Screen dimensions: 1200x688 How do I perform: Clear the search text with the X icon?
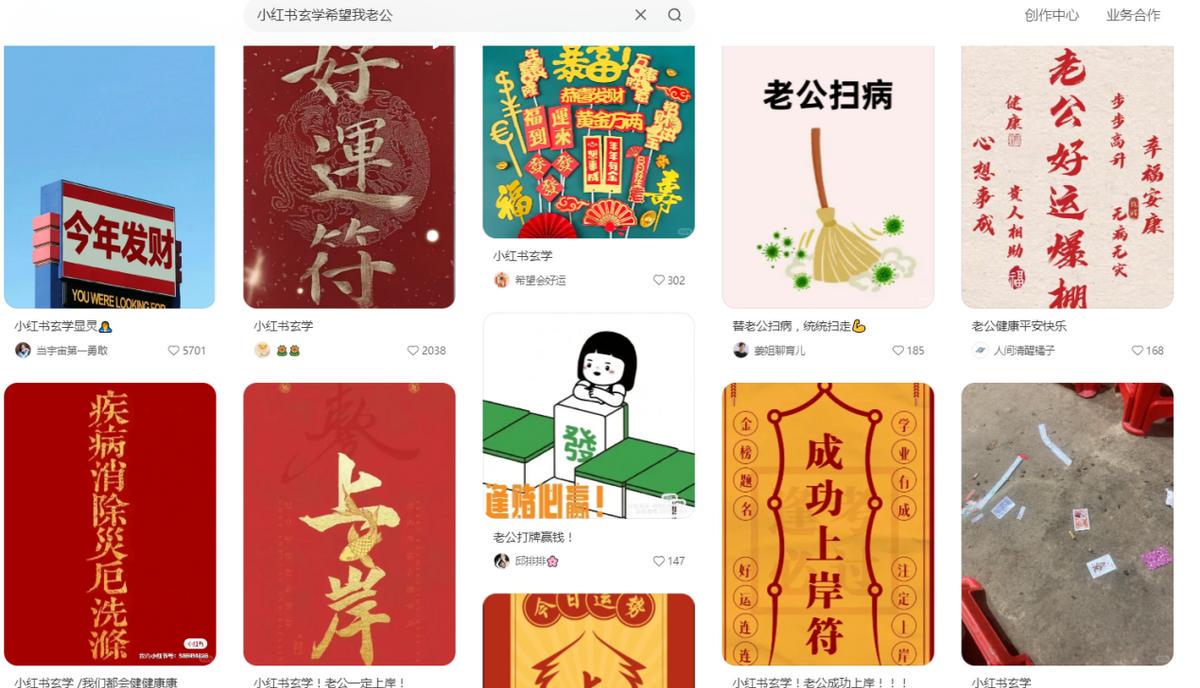tap(641, 15)
